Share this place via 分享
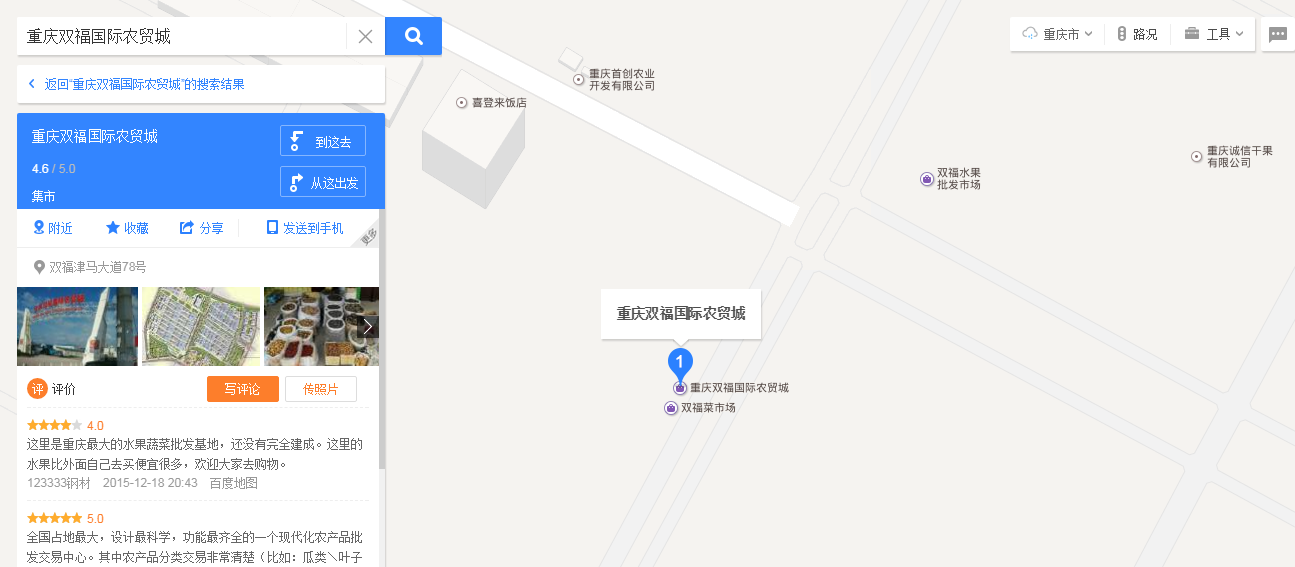The image size is (1295, 567). [201, 228]
